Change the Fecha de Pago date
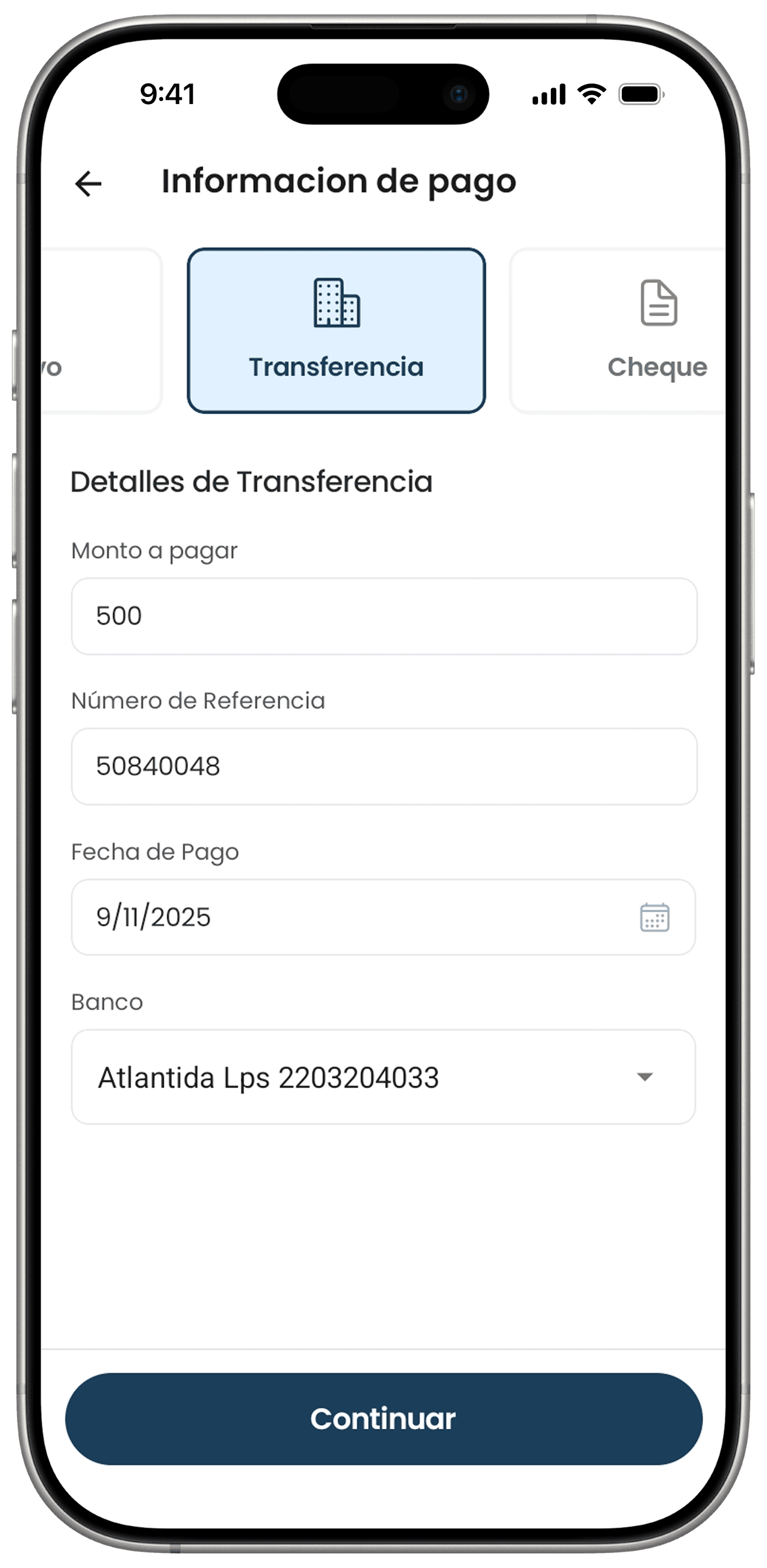This screenshot has width=767, height=1568. pos(353,916)
